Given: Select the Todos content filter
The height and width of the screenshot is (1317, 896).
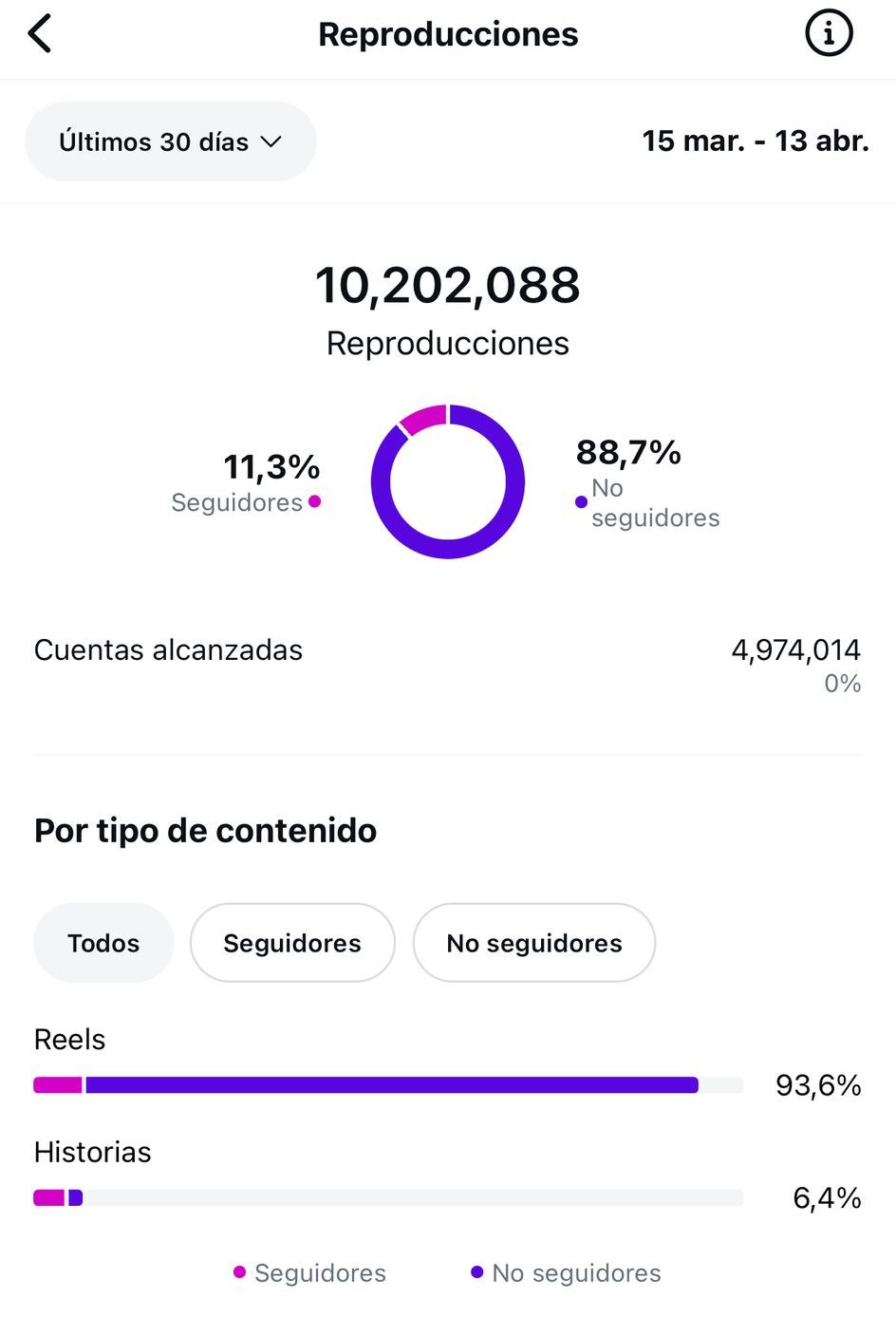Looking at the screenshot, I should pos(103,943).
